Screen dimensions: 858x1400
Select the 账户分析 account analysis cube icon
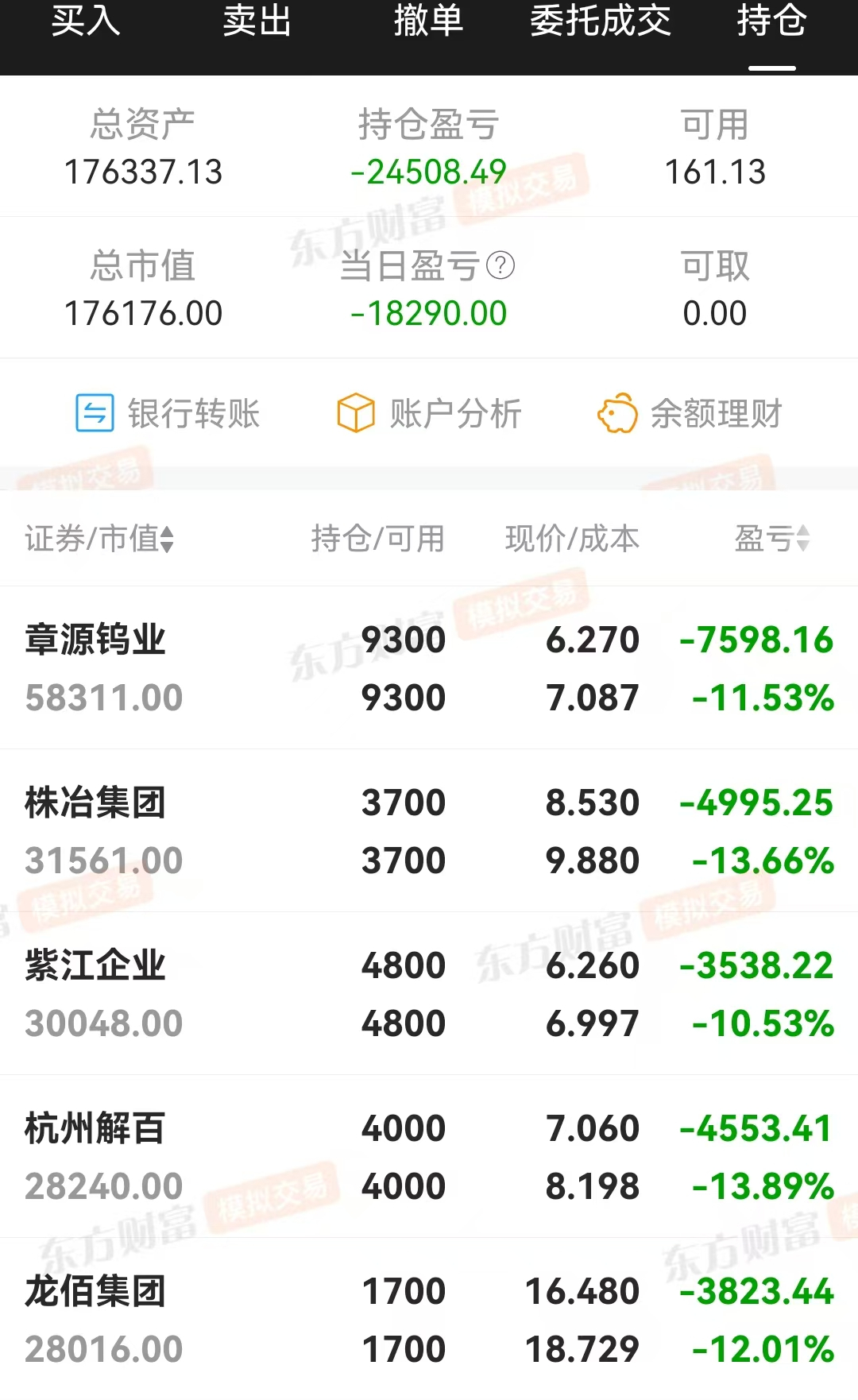coord(355,412)
